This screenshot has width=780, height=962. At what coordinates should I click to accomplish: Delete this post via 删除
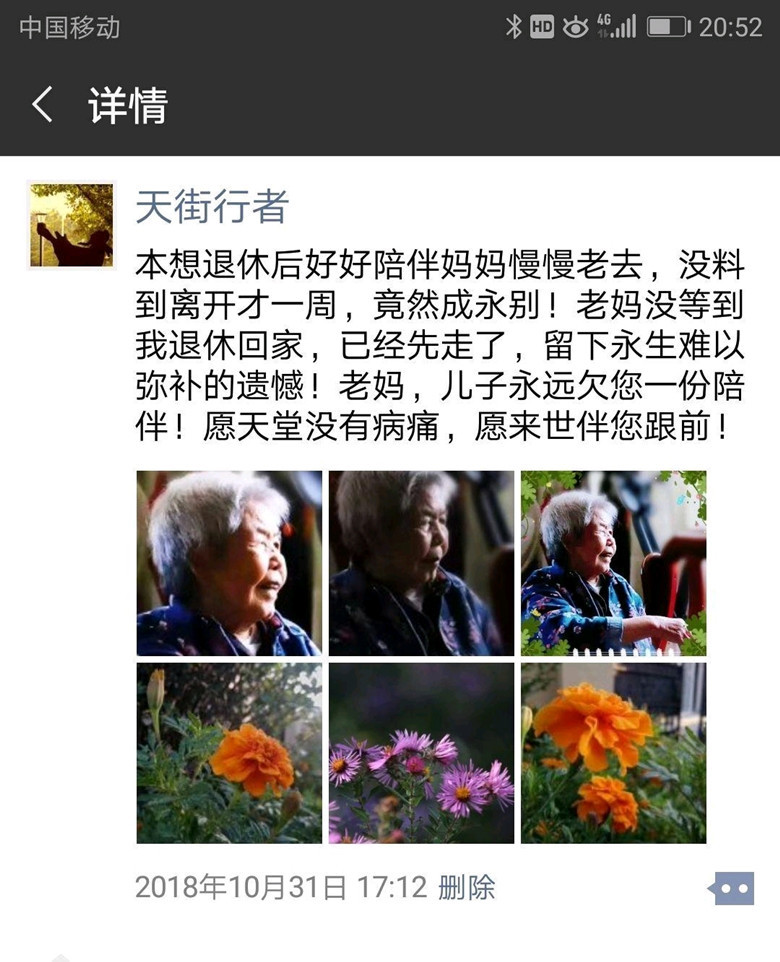click(466, 886)
